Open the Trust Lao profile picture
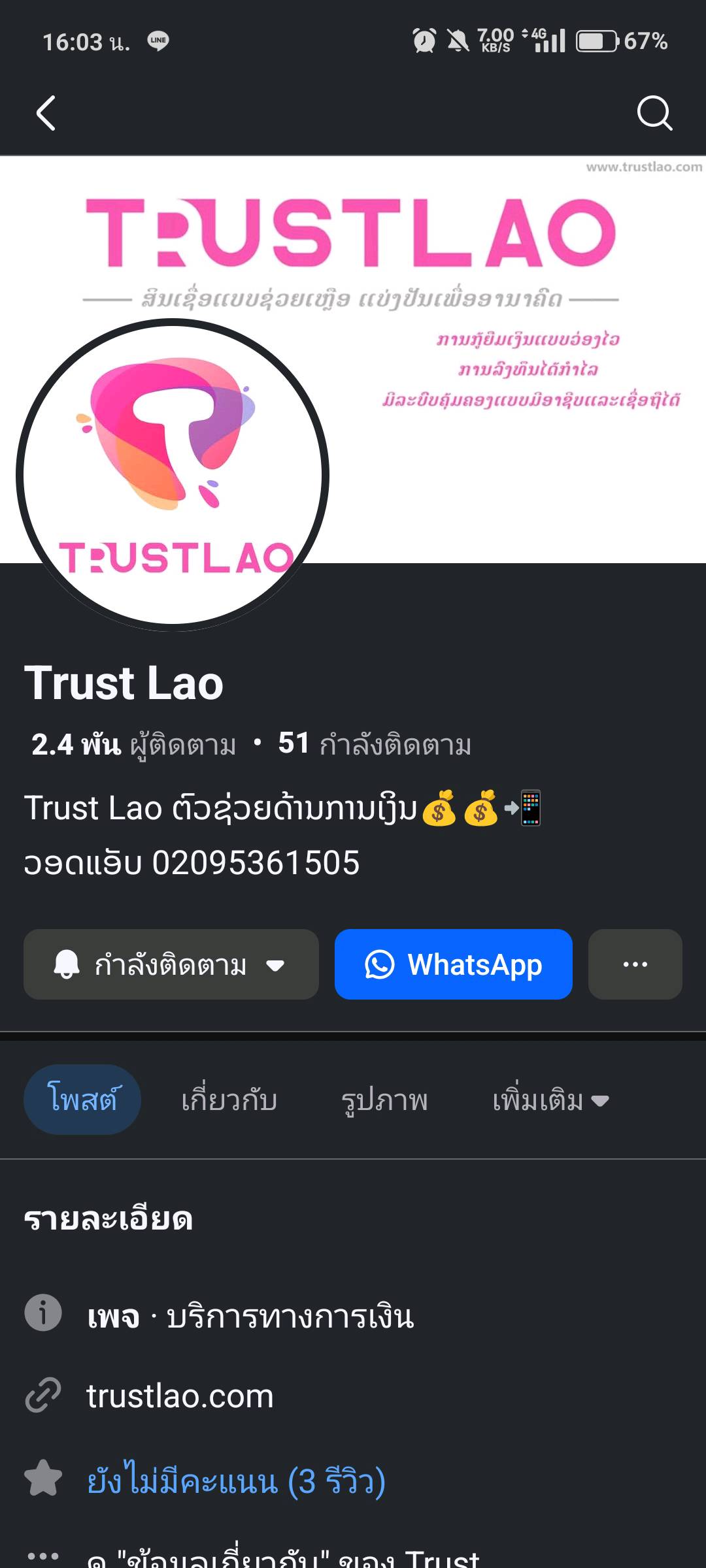This screenshot has width=706, height=1568. point(173,475)
